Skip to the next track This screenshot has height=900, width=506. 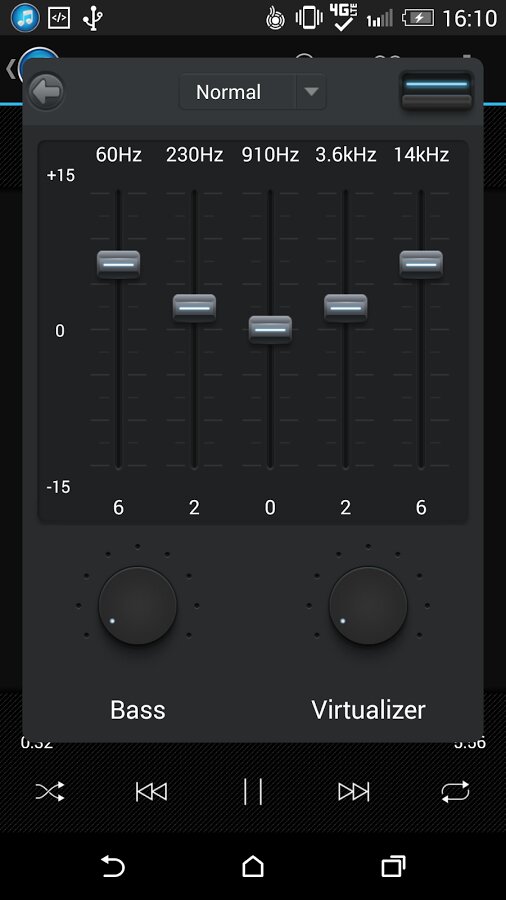tap(354, 792)
